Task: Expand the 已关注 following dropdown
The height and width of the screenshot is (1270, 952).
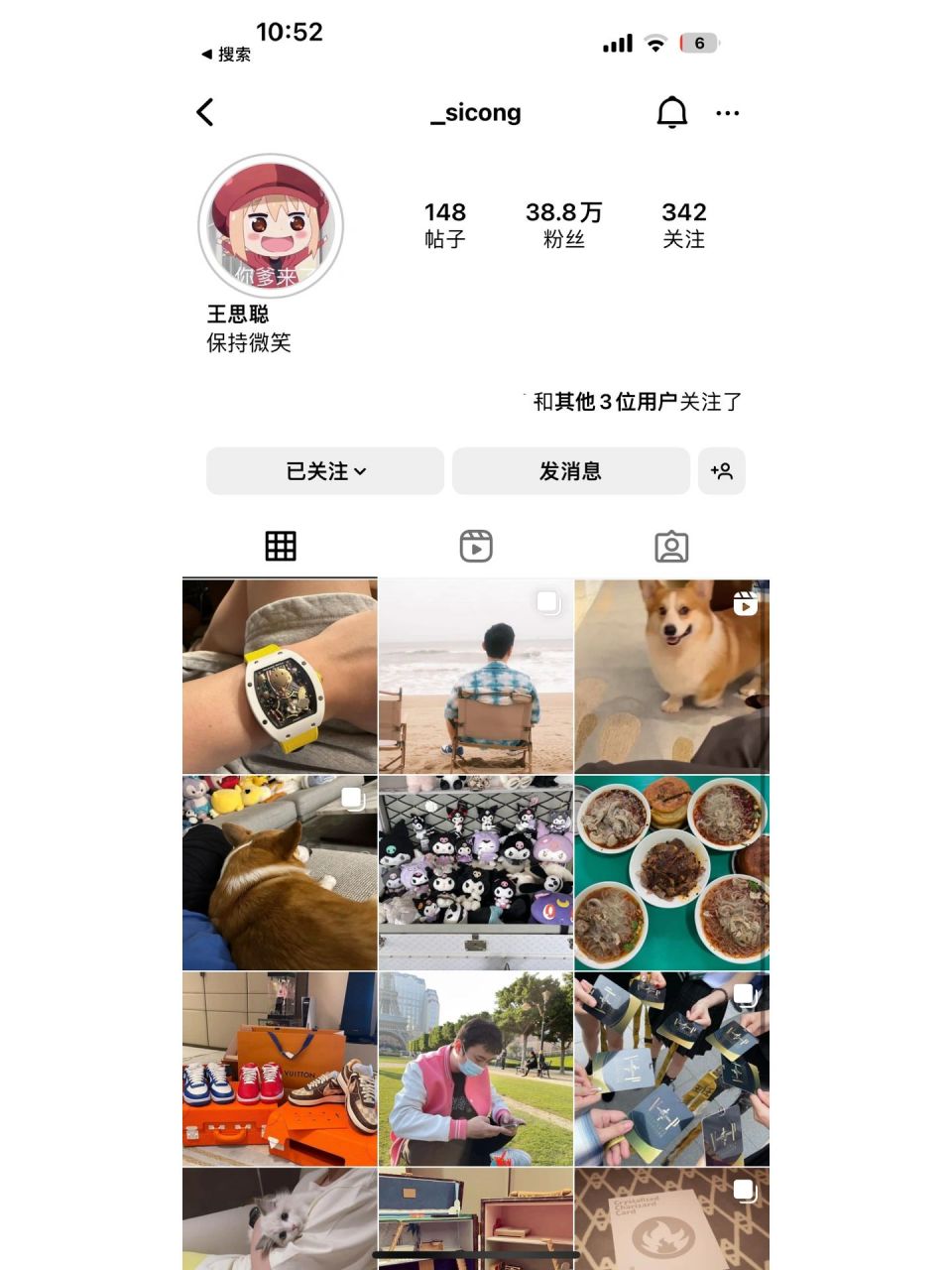Action: click(x=324, y=471)
